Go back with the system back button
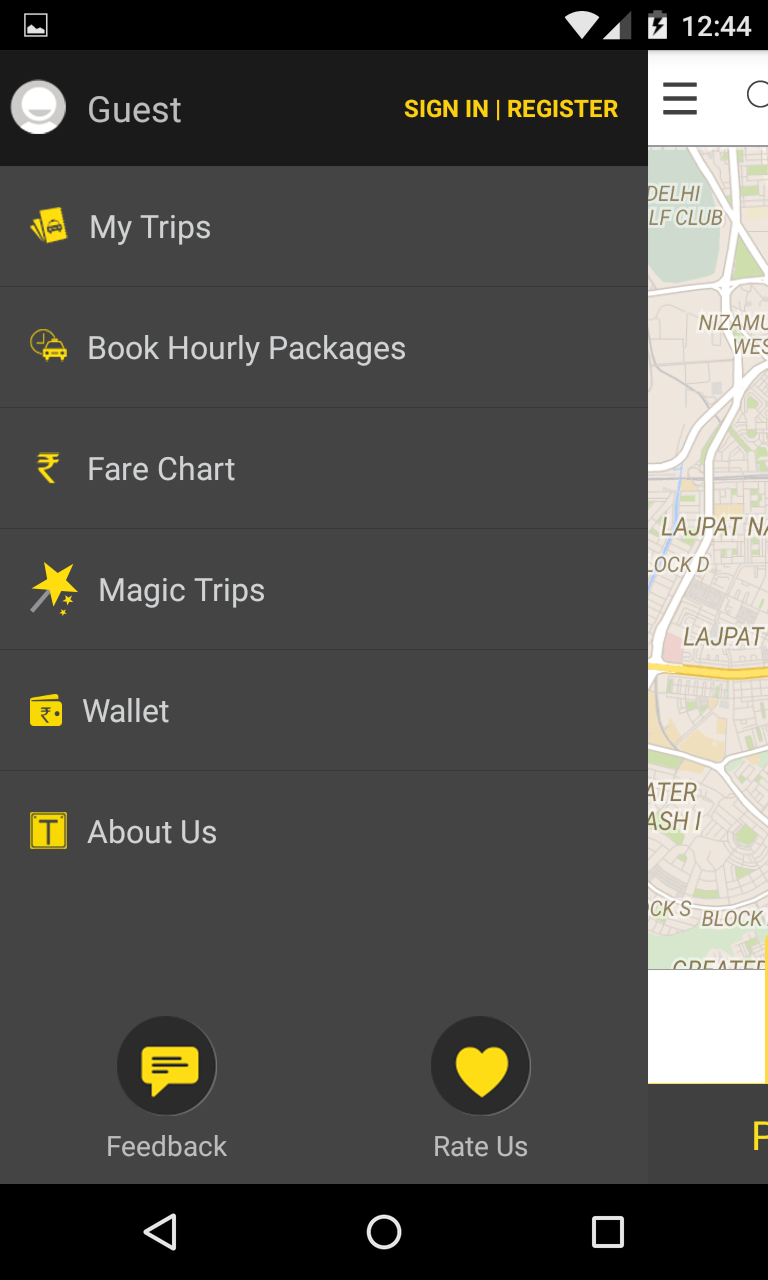 [x=160, y=1232]
